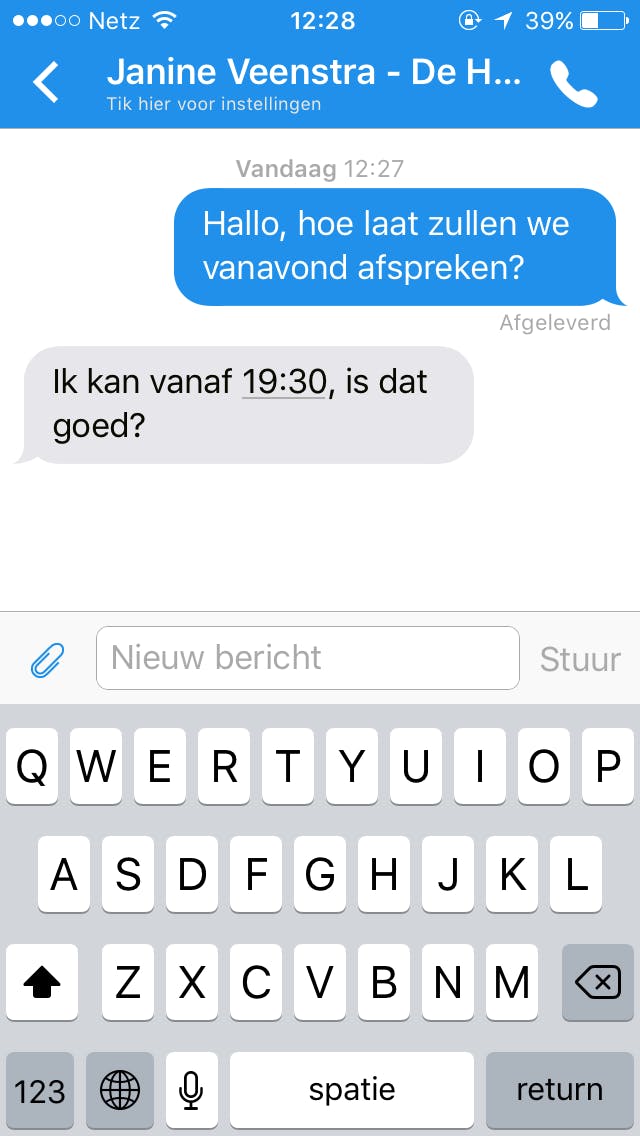The image size is (640, 1136).
Task: Hit the return key on the keyboard
Action: point(559,1090)
